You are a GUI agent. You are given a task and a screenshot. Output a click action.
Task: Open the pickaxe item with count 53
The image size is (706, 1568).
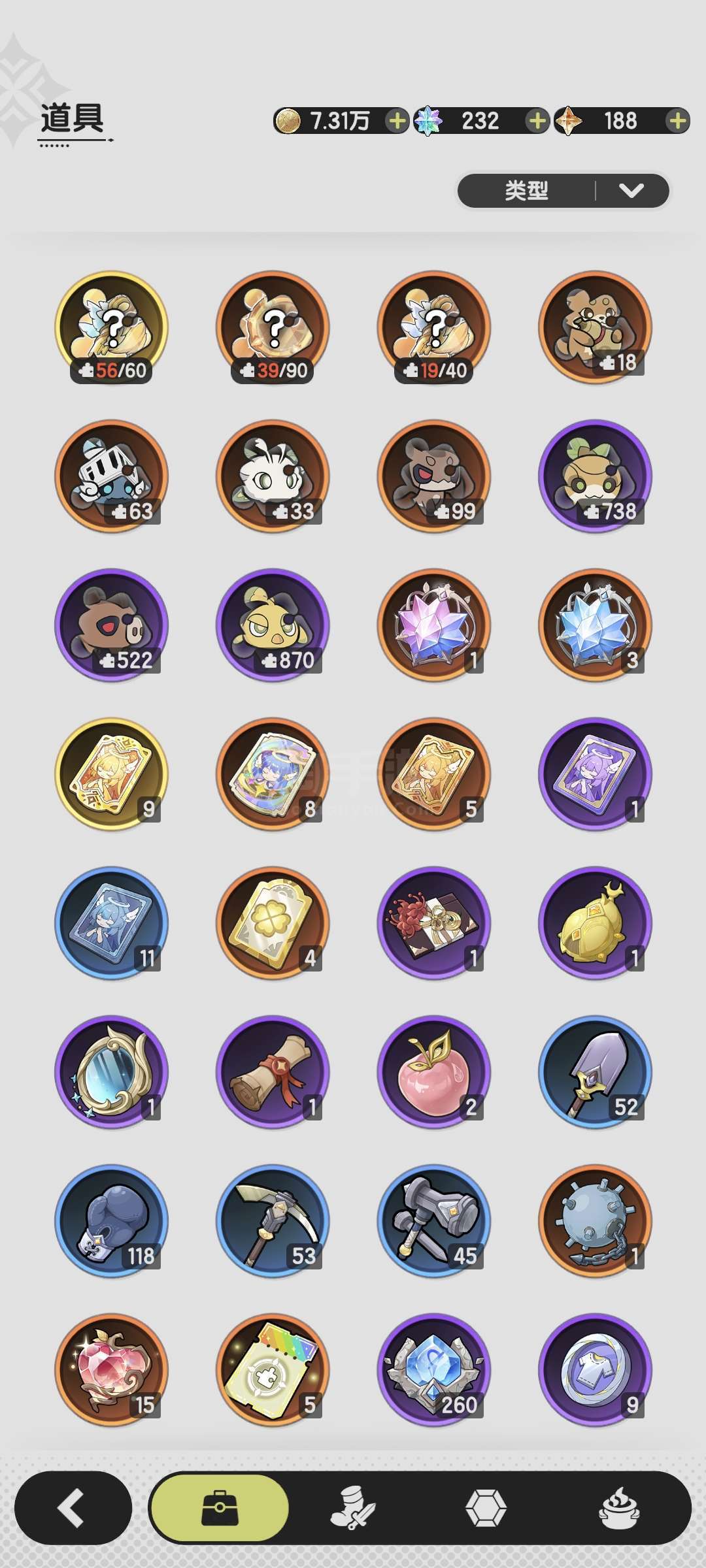click(273, 1220)
